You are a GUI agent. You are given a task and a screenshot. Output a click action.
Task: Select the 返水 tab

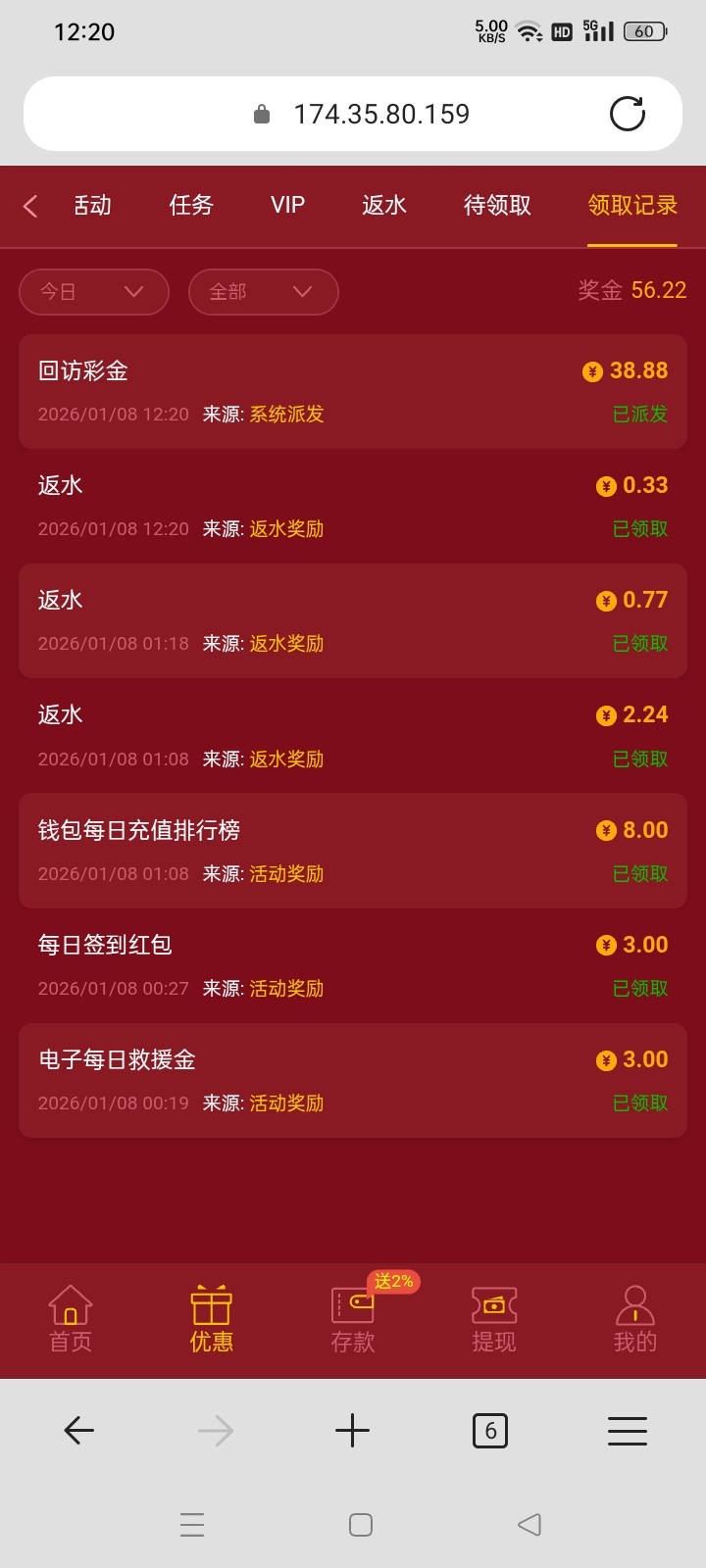coord(383,205)
